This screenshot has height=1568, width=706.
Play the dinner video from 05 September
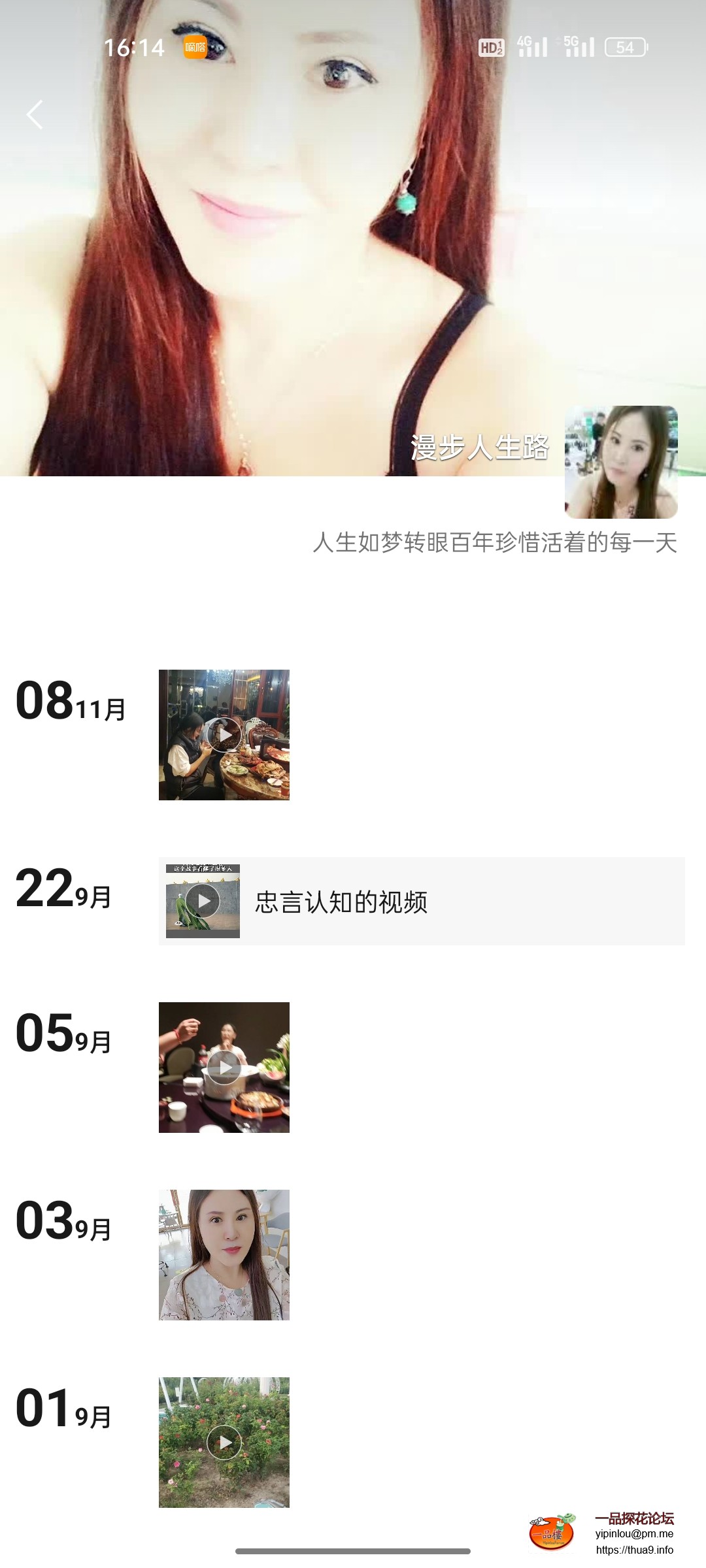(224, 1068)
